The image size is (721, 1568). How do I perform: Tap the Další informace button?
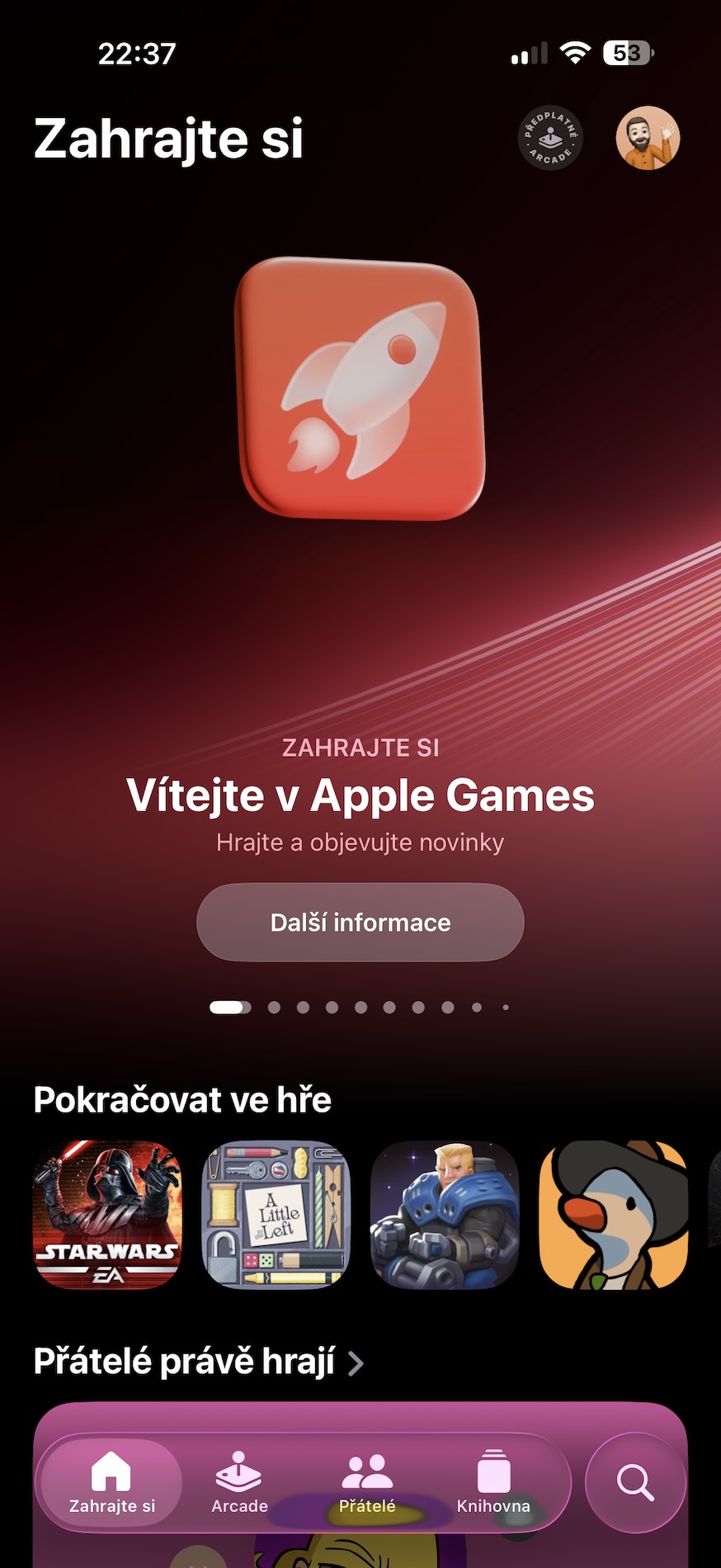(360, 922)
